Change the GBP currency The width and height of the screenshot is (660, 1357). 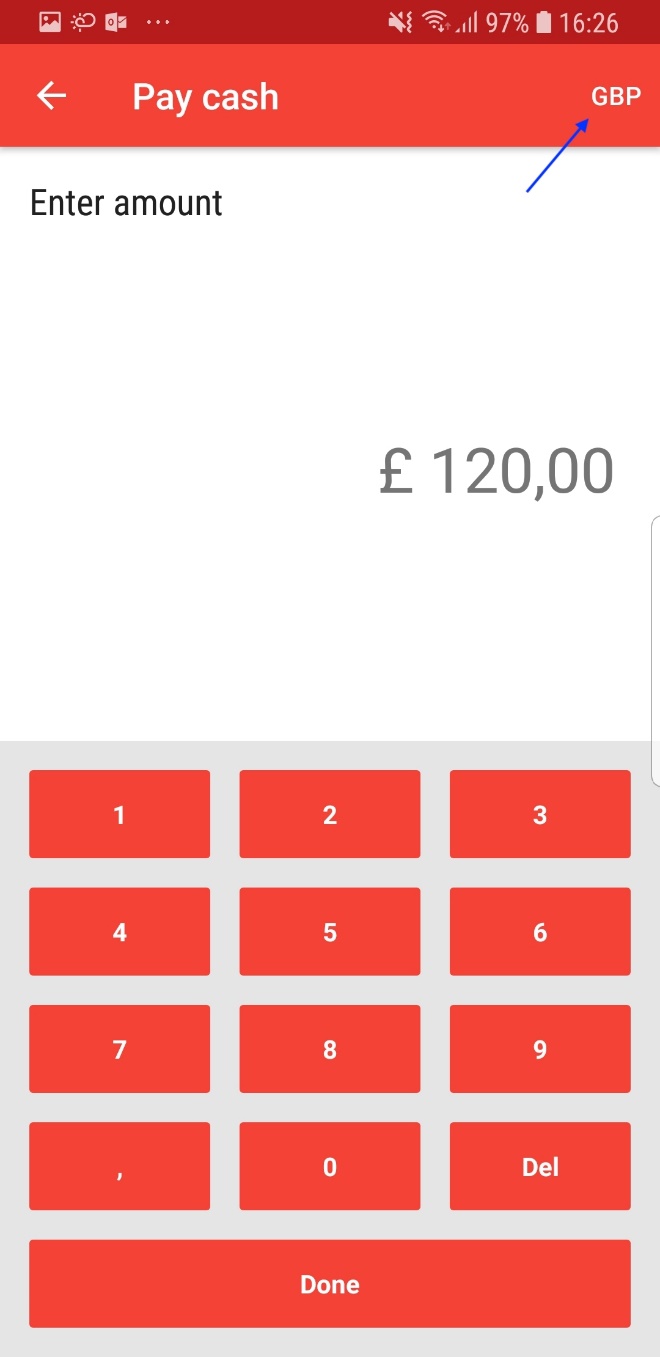click(x=615, y=97)
